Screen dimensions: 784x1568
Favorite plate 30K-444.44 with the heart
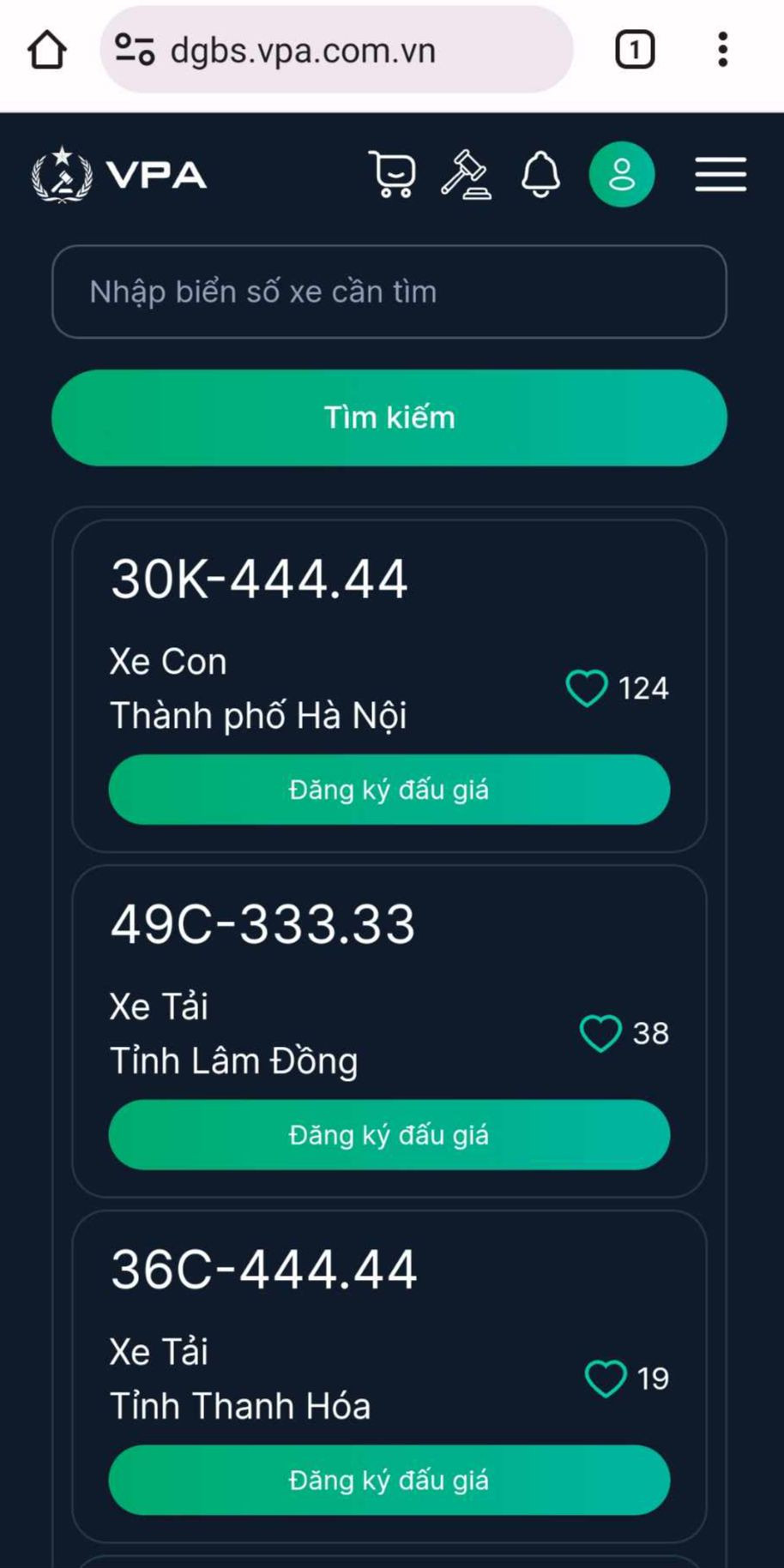(587, 687)
